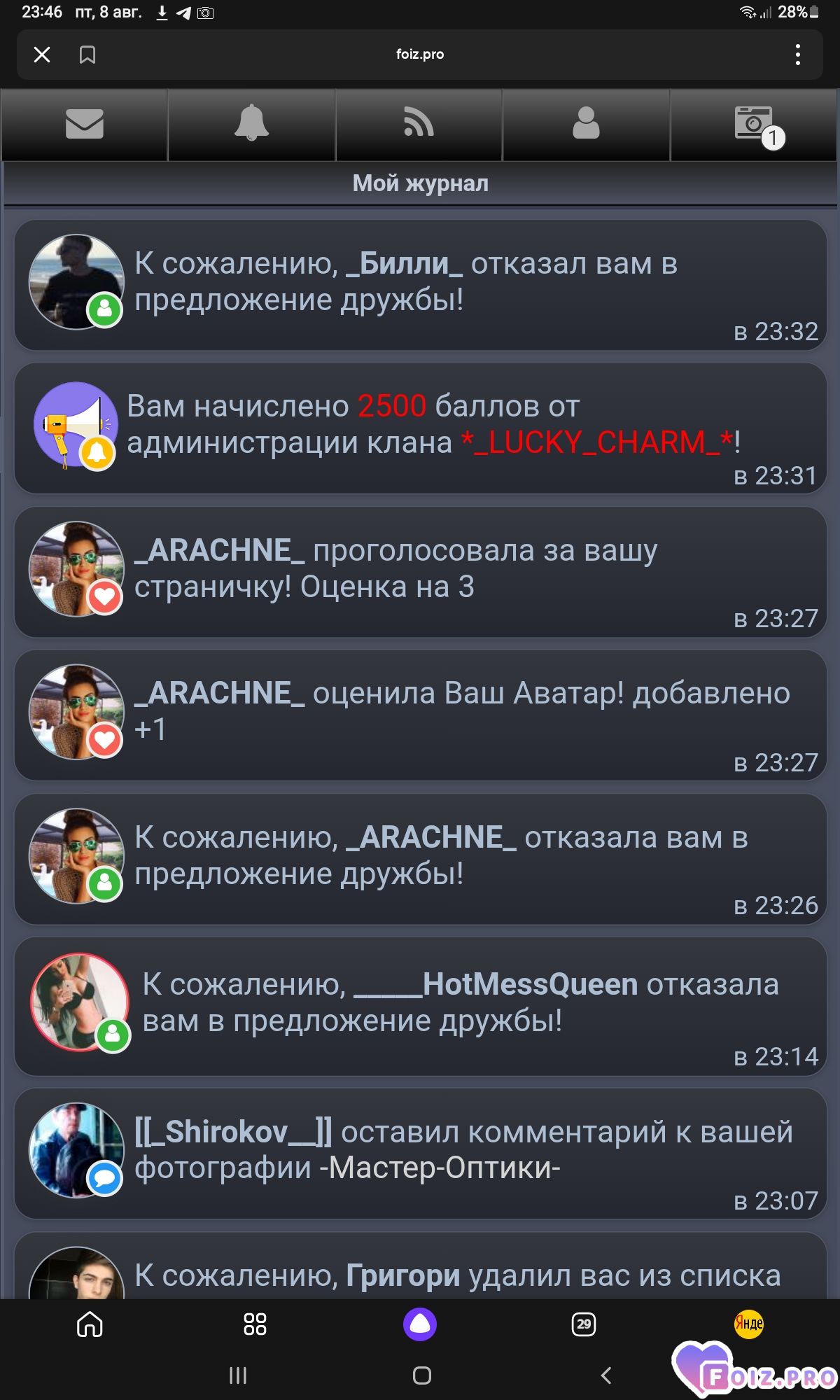Open [[_Shirokov__]] photo comment notification
The width and height of the screenshot is (840, 1400).
tap(420, 1154)
